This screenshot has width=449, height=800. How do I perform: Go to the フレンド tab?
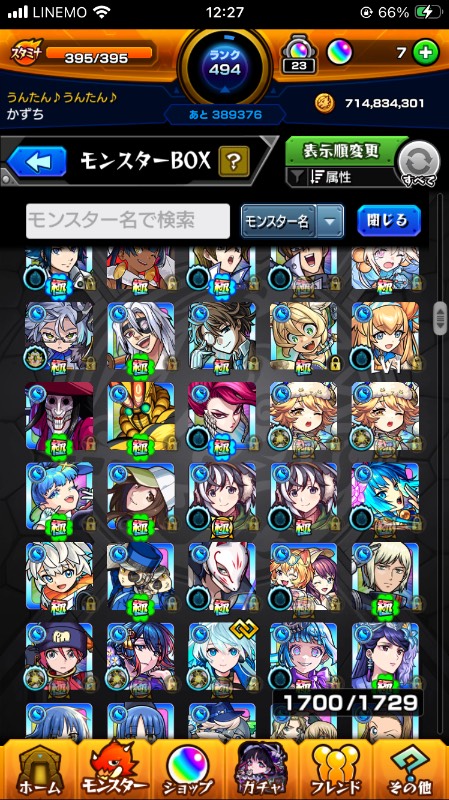[x=336, y=770]
